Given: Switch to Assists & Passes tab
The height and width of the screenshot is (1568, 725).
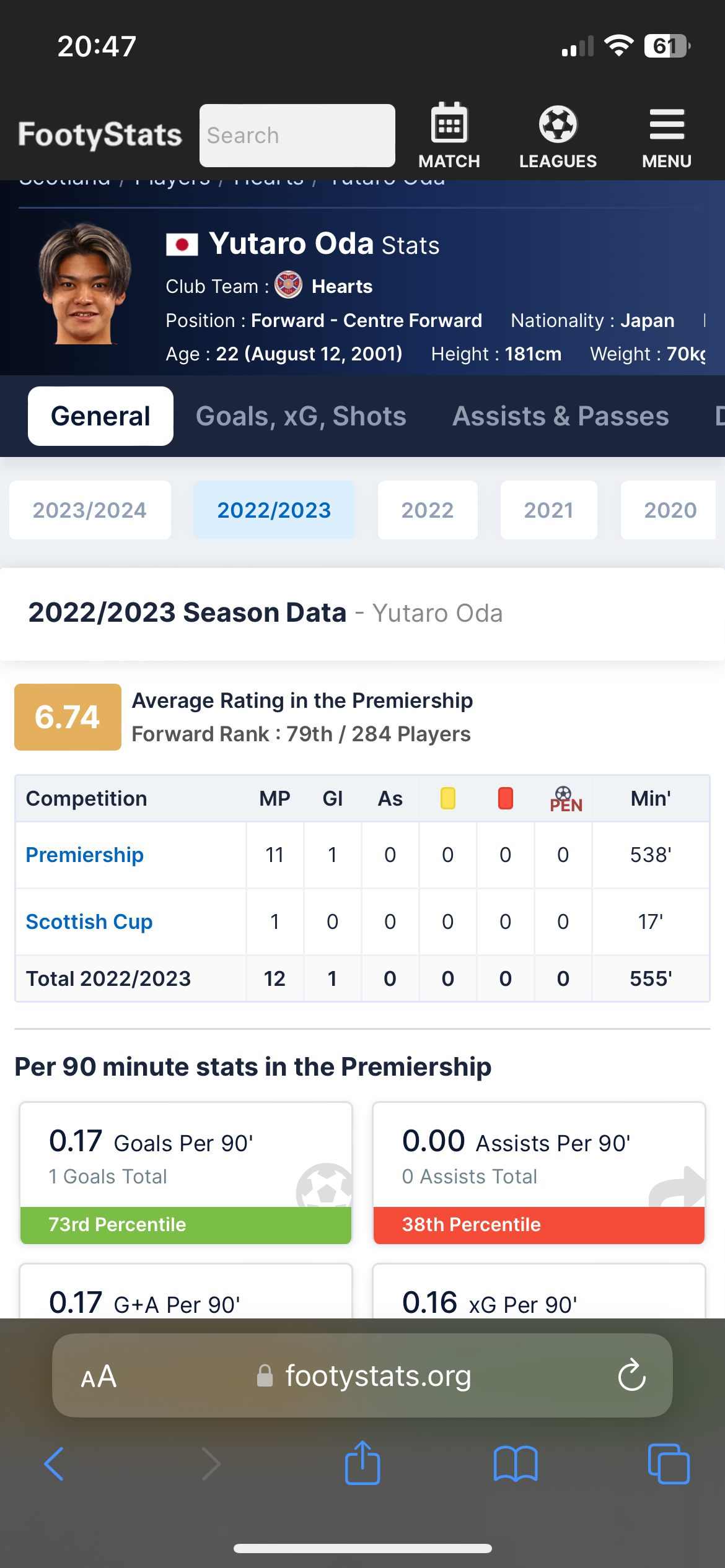Looking at the screenshot, I should click(x=561, y=416).
